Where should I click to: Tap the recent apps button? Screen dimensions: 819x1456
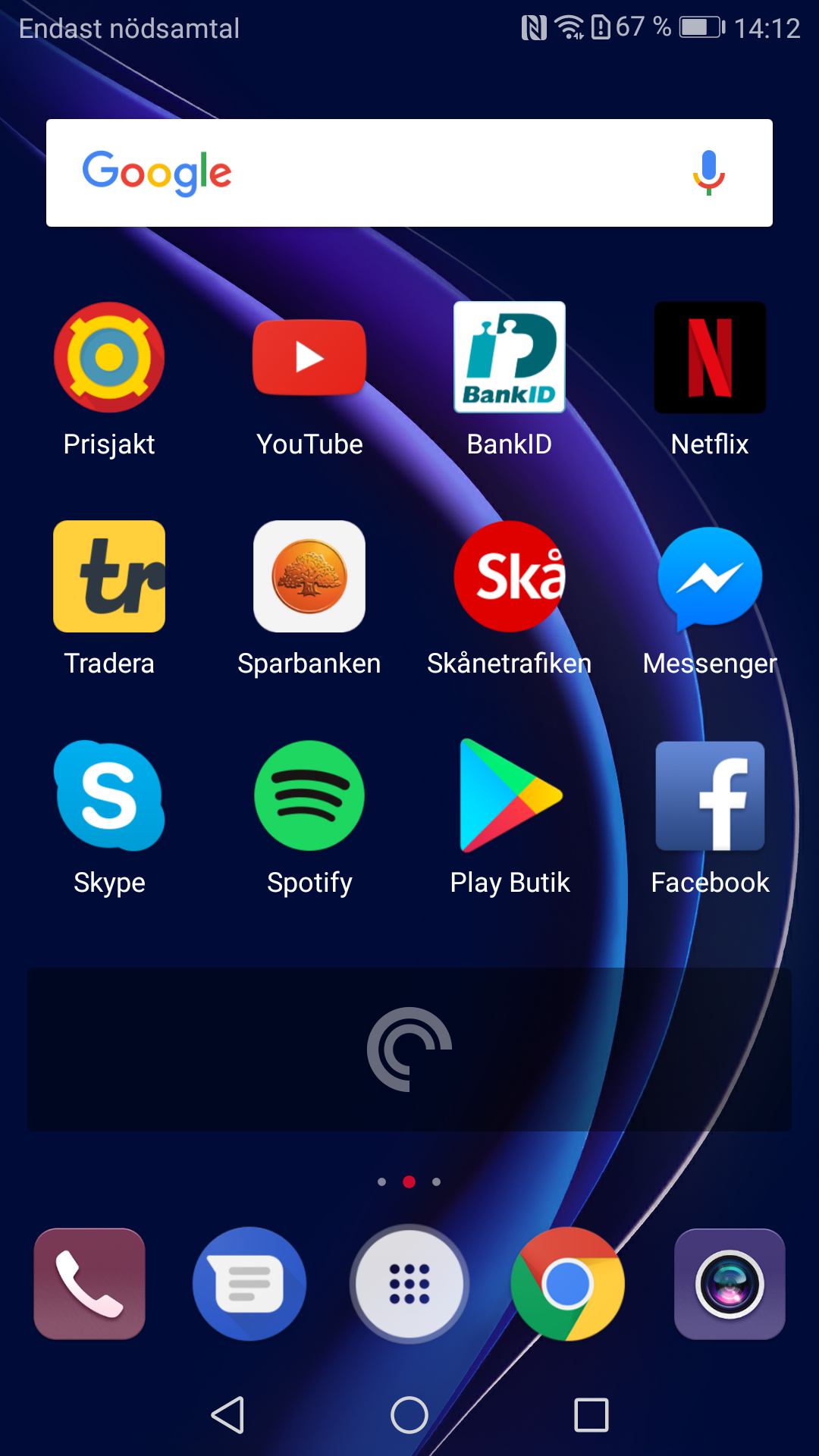[x=591, y=1415]
